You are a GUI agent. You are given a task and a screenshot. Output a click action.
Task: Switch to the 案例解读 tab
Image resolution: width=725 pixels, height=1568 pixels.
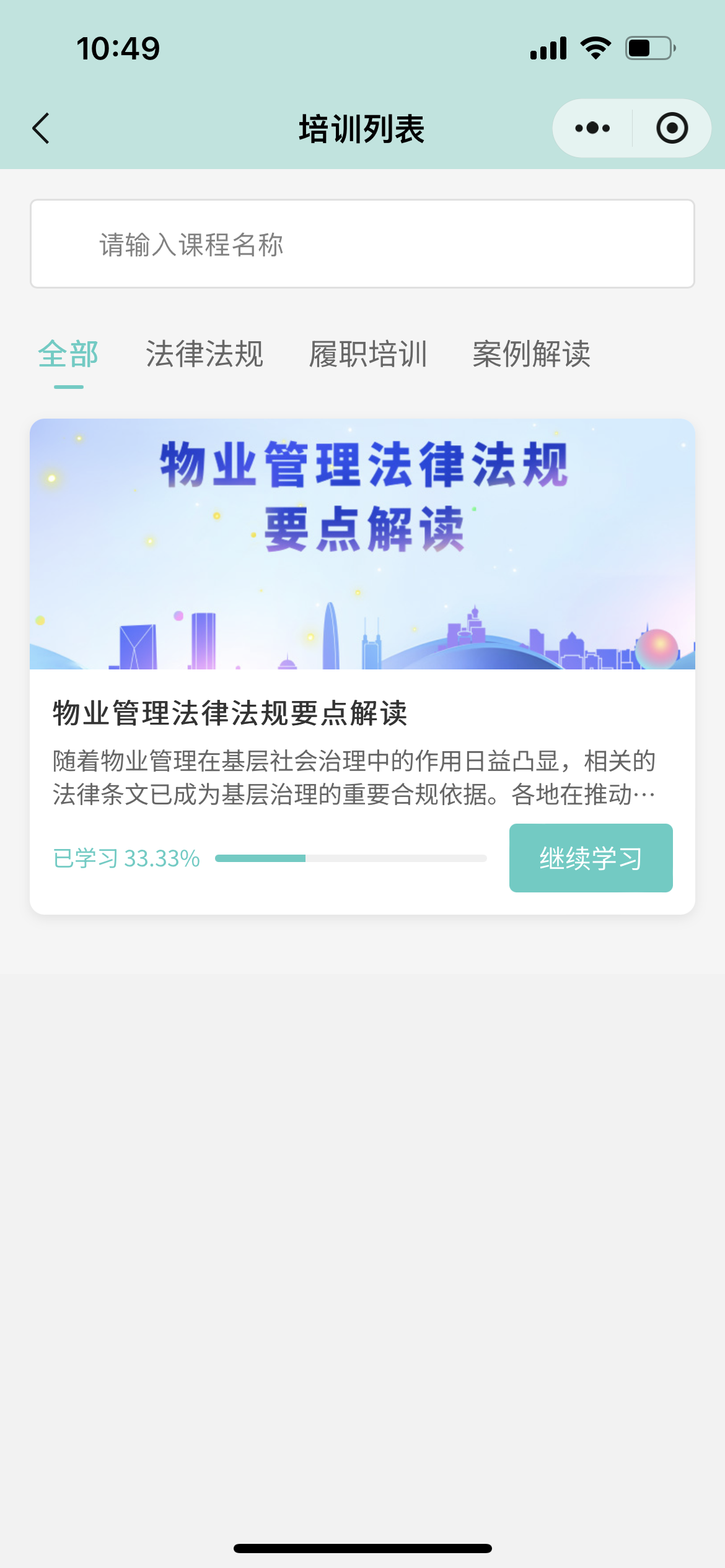531,354
